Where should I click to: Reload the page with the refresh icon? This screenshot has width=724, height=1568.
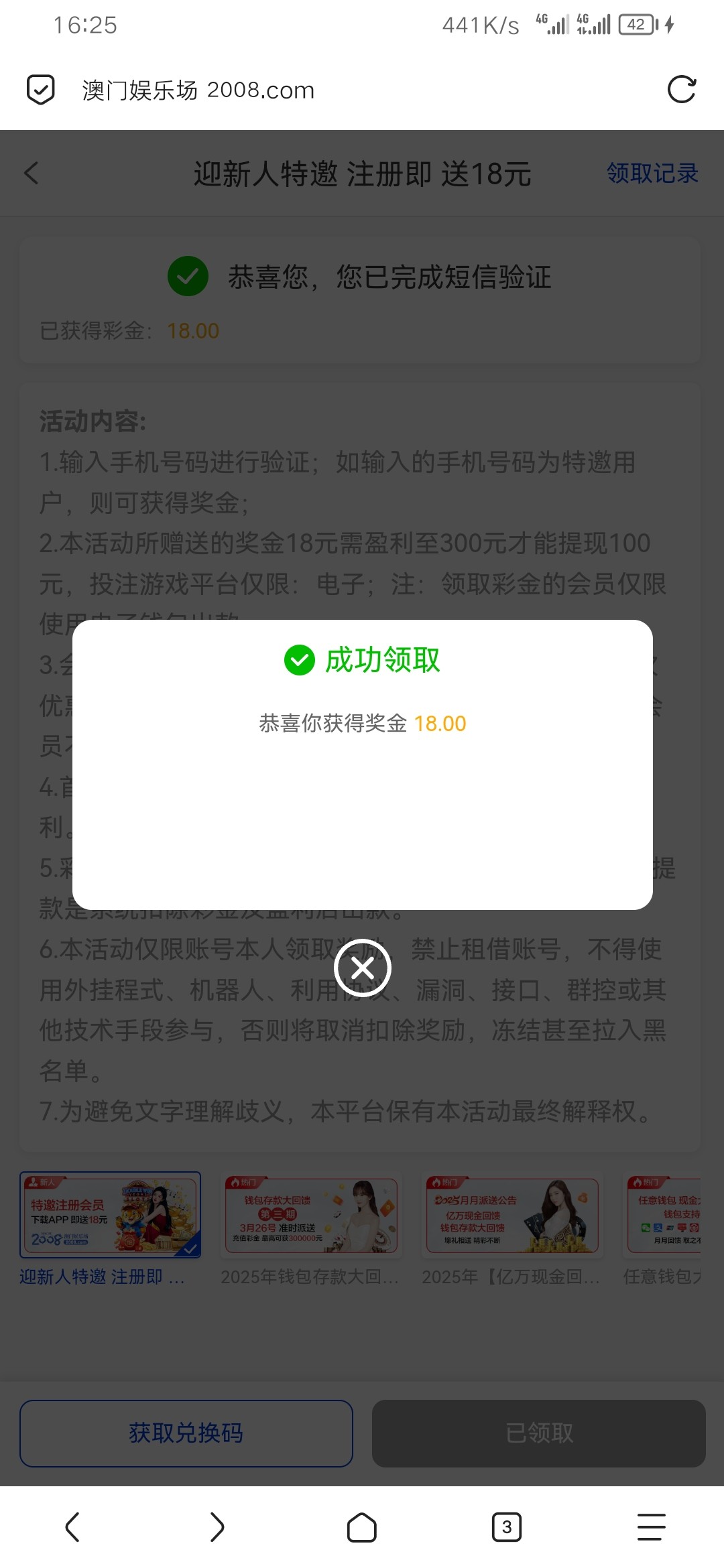pyautogui.click(x=682, y=90)
